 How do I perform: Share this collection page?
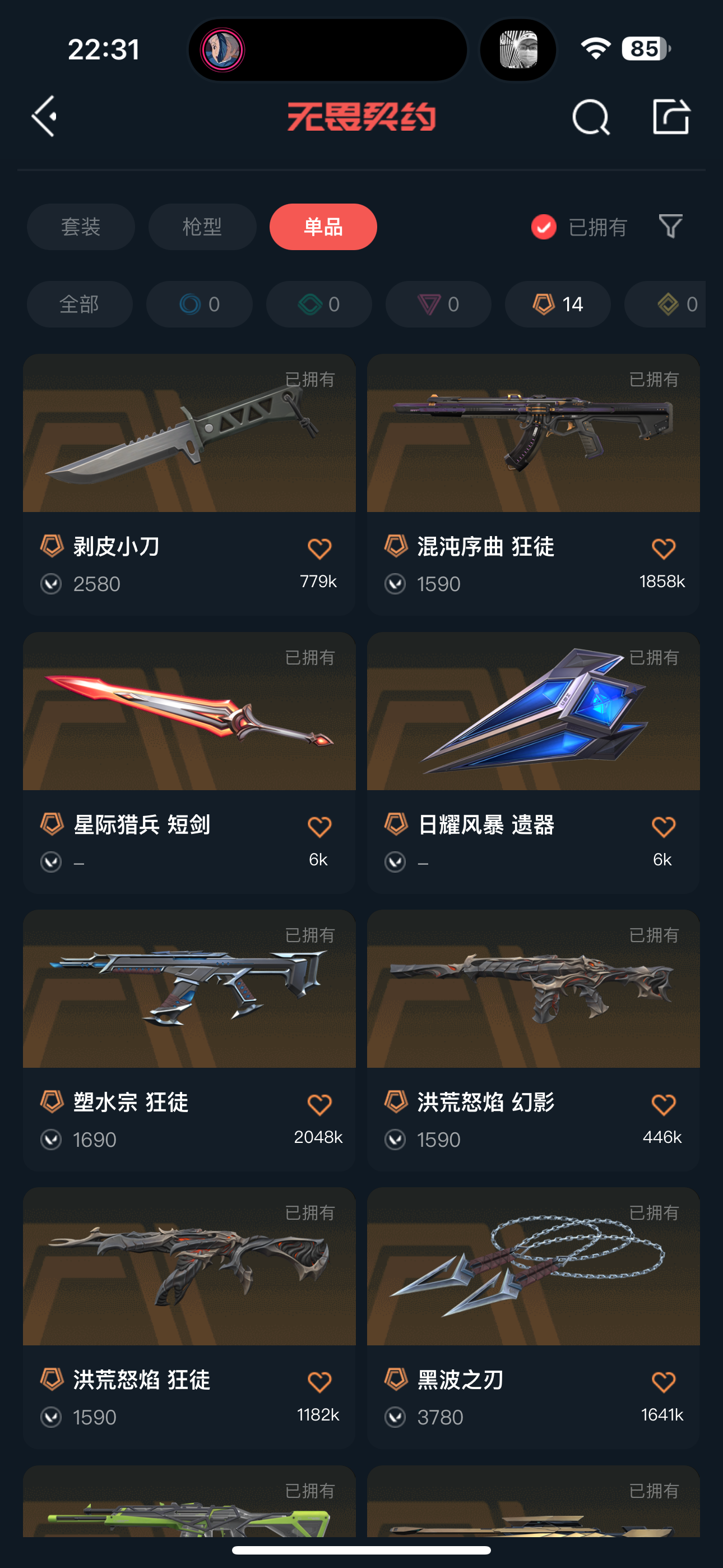coord(671,116)
